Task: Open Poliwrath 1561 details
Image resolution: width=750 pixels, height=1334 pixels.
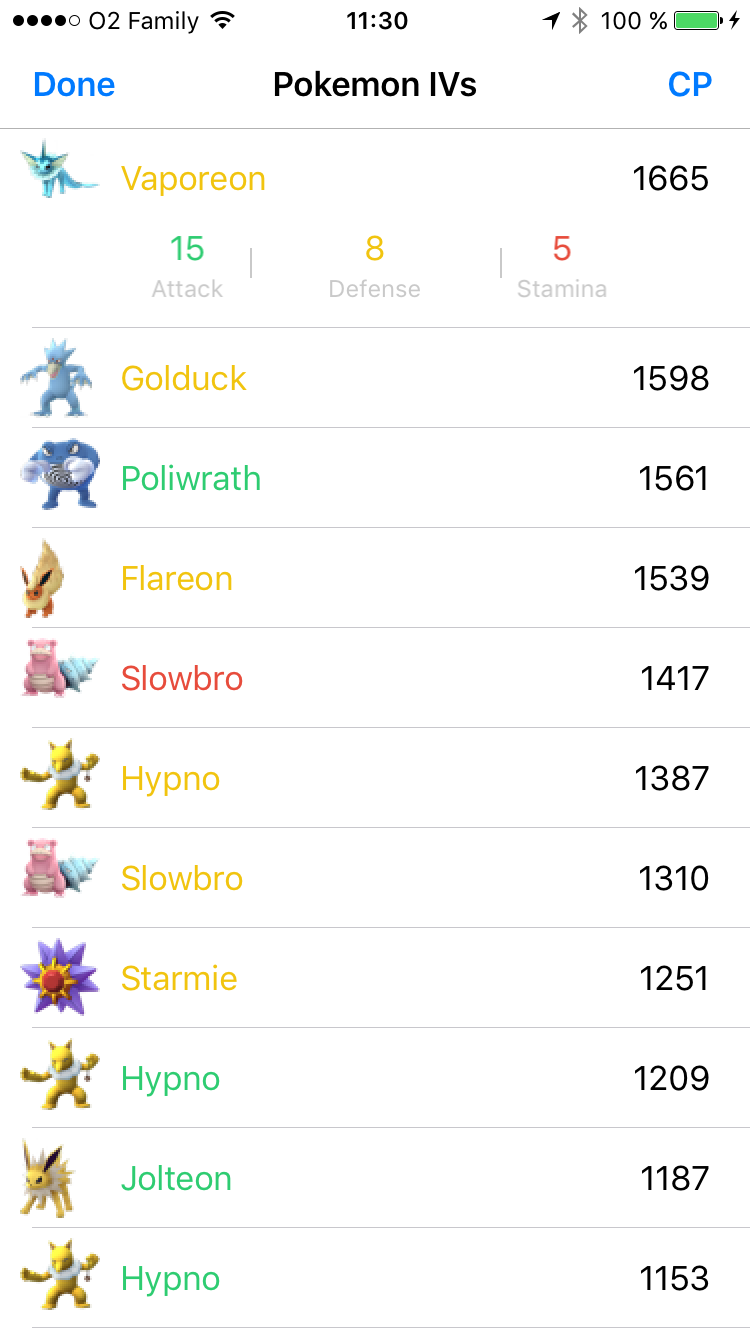Action: click(375, 478)
